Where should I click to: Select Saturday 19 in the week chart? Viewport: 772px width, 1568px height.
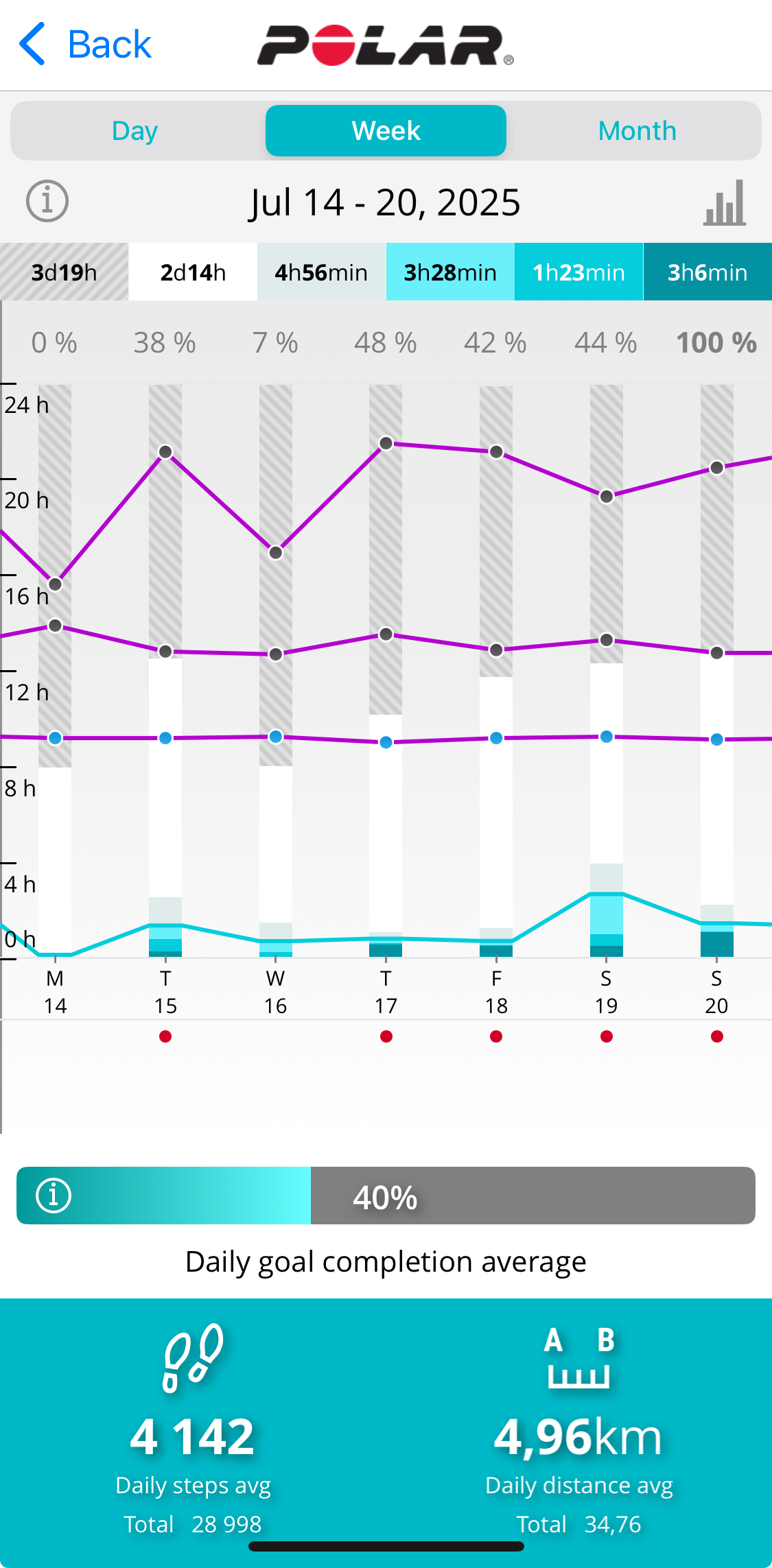[606, 992]
